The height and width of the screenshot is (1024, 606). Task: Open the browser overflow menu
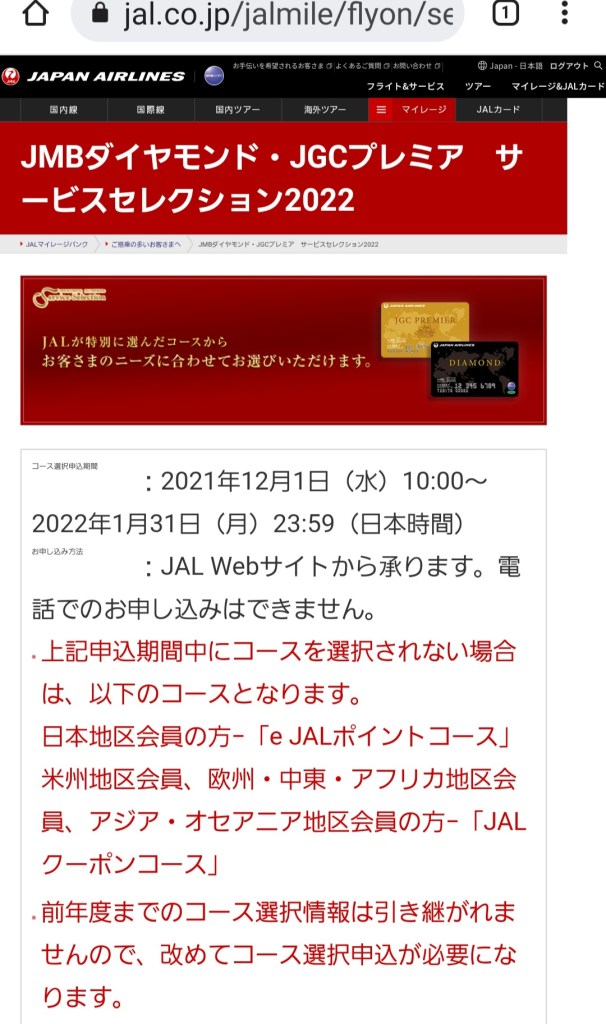[566, 14]
